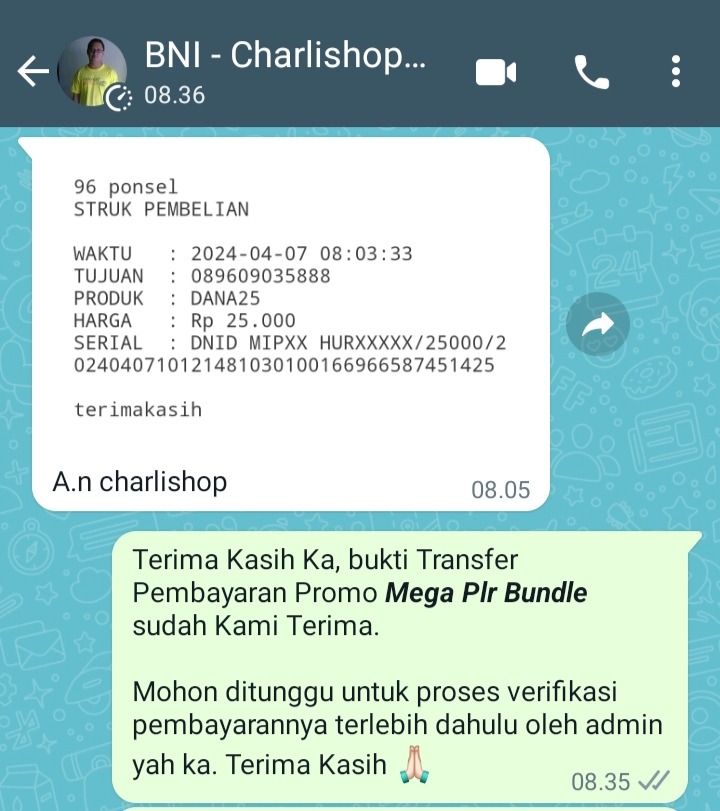
Task: Start a voice call
Action: coord(591,72)
